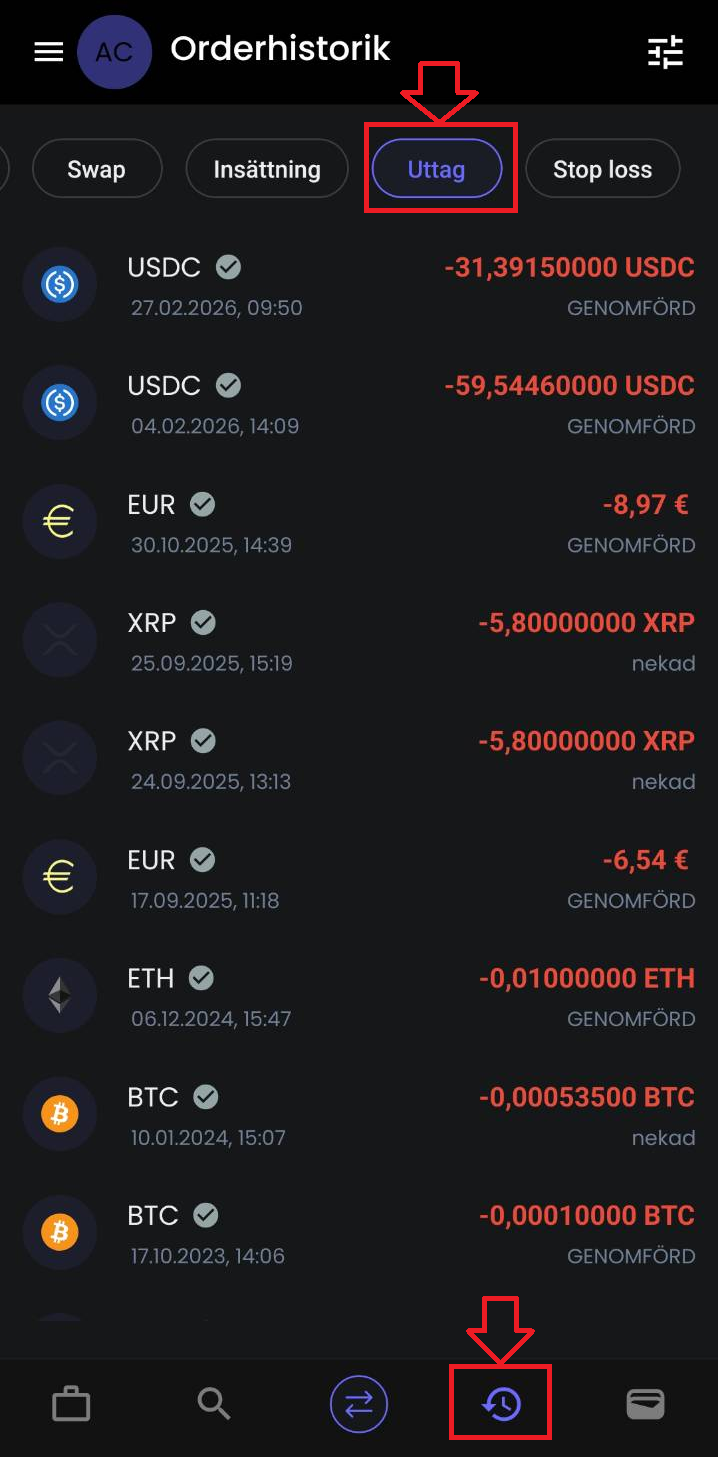
Task: Open the ETH withdrawal from 06.12.2024
Action: (359, 996)
